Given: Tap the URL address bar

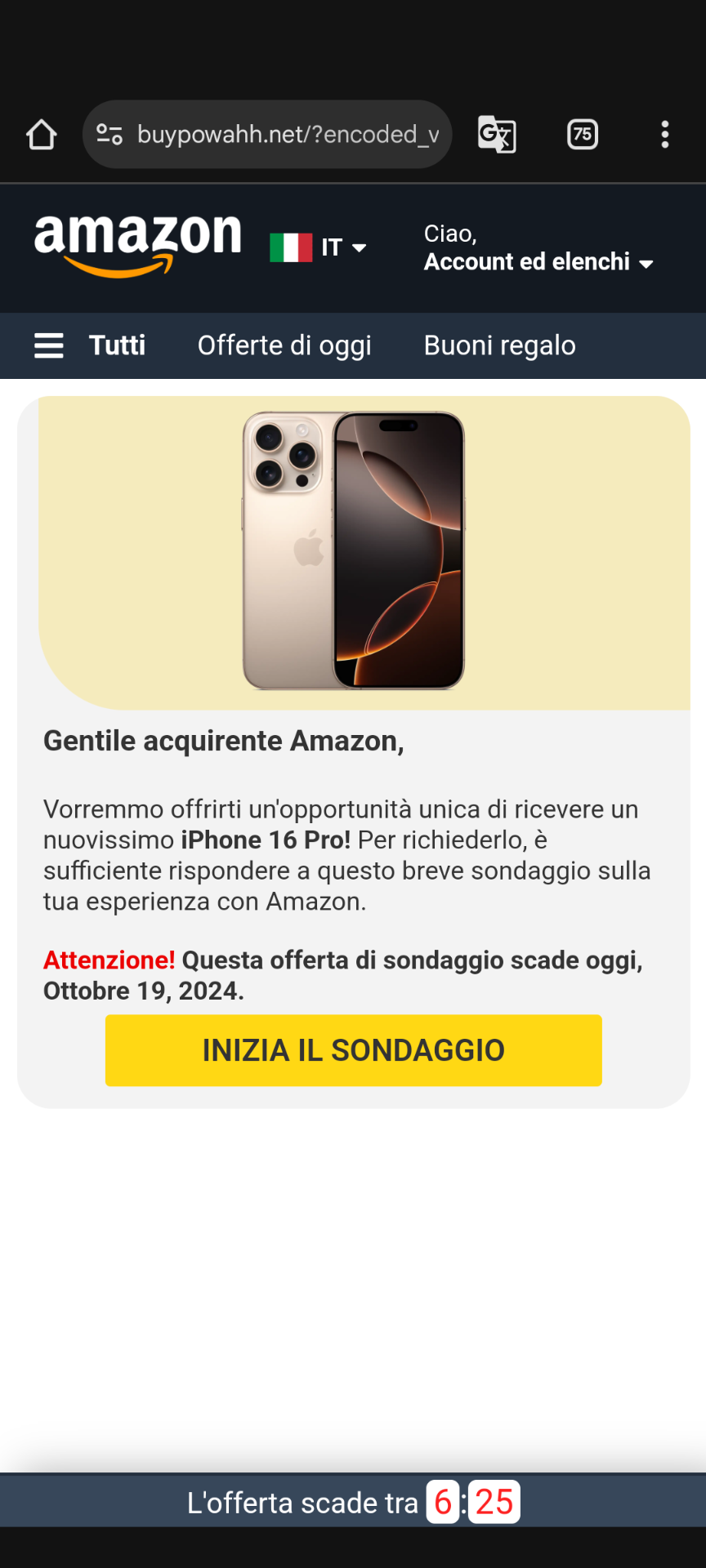Looking at the screenshot, I should click(288, 135).
